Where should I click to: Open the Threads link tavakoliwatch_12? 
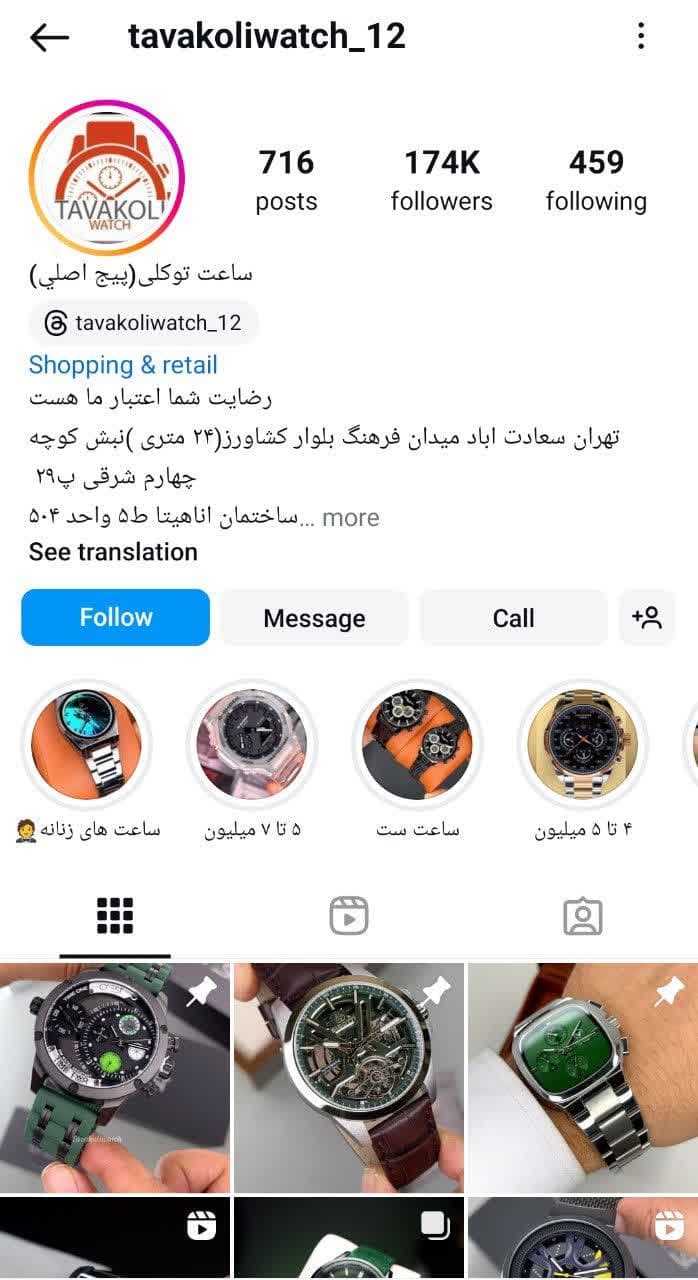[144, 323]
